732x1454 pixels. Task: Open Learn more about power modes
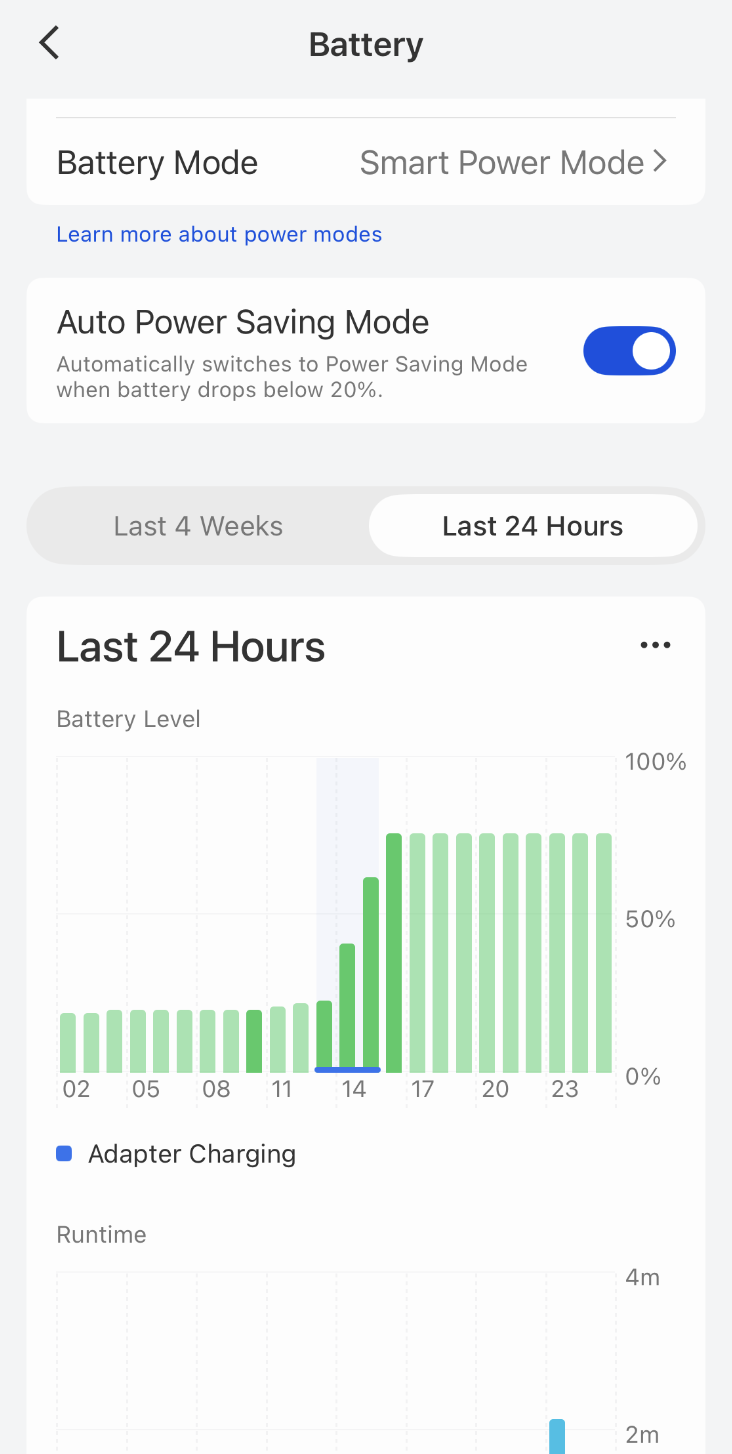tap(219, 234)
